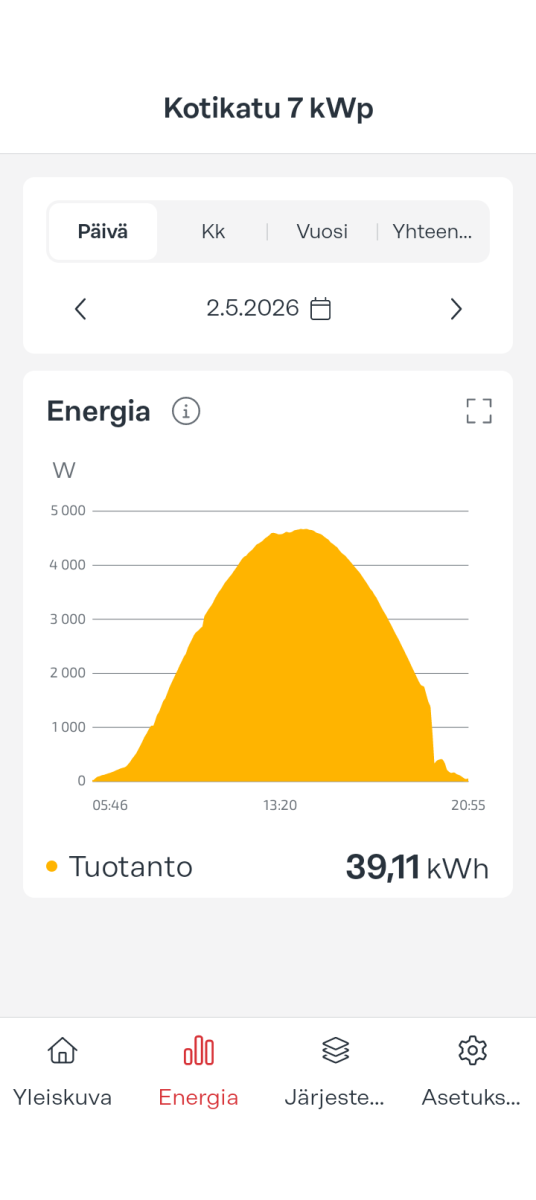Switch to the Kk monthly view

[213, 232]
